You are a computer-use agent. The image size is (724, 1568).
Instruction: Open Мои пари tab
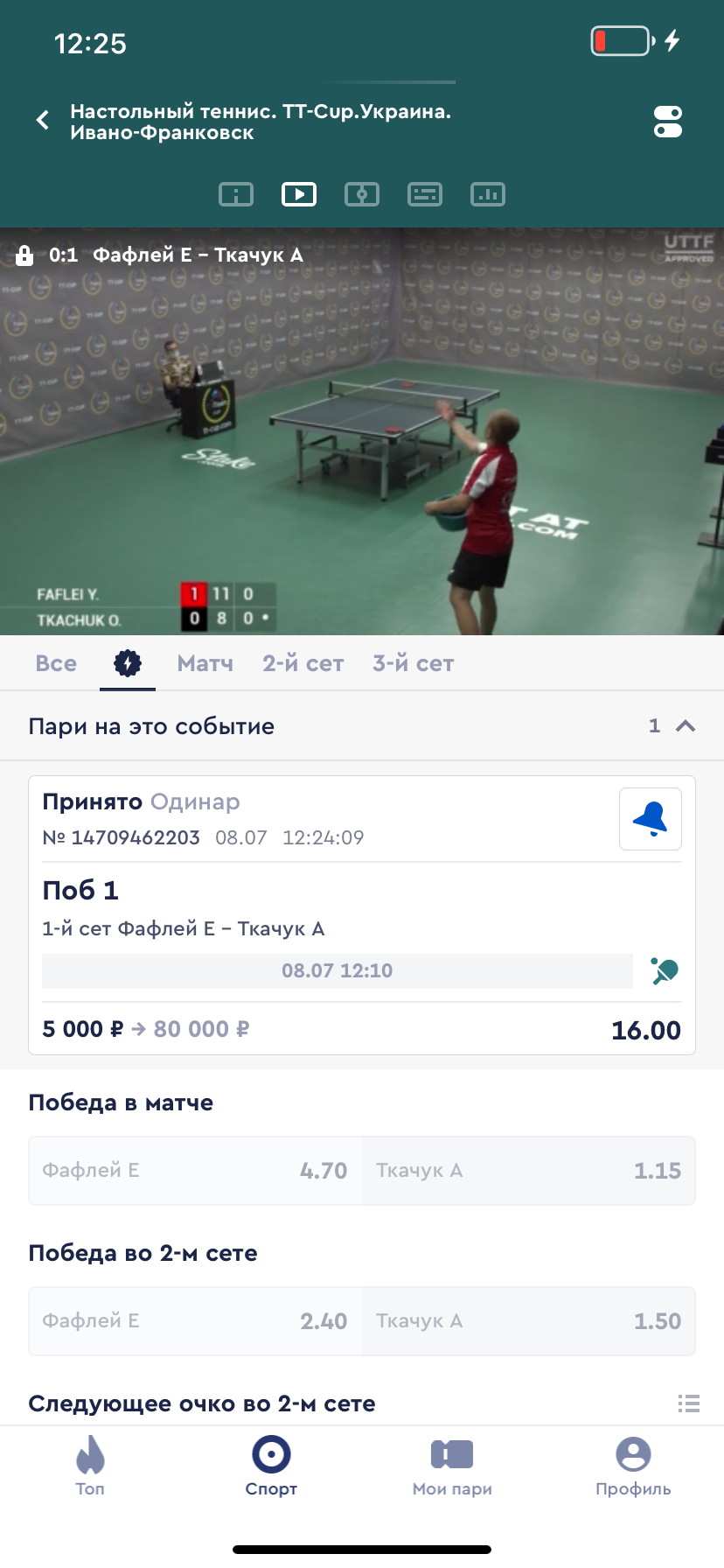(x=452, y=1466)
